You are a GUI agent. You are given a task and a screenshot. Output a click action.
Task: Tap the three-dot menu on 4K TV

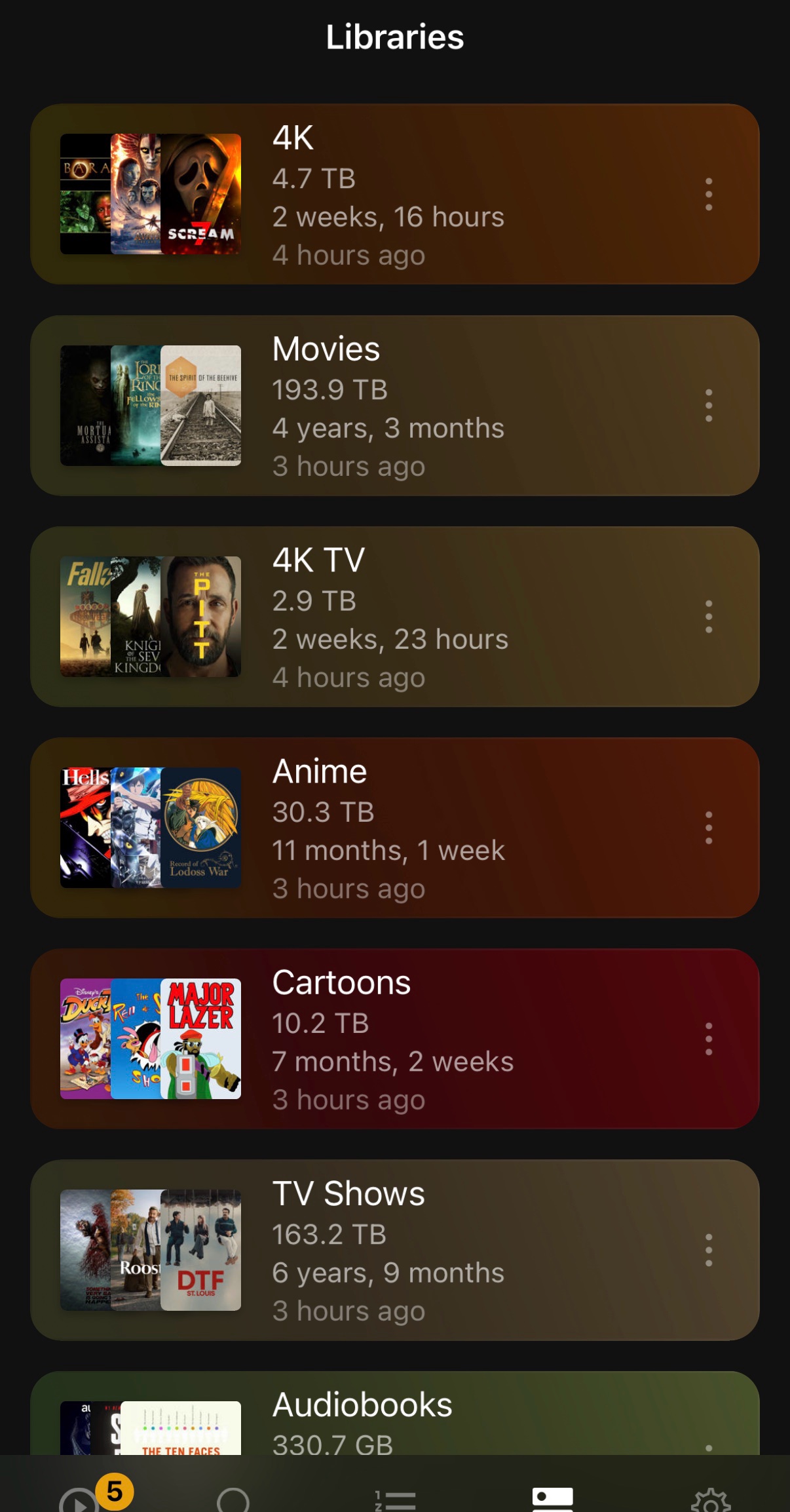pyautogui.click(x=708, y=617)
